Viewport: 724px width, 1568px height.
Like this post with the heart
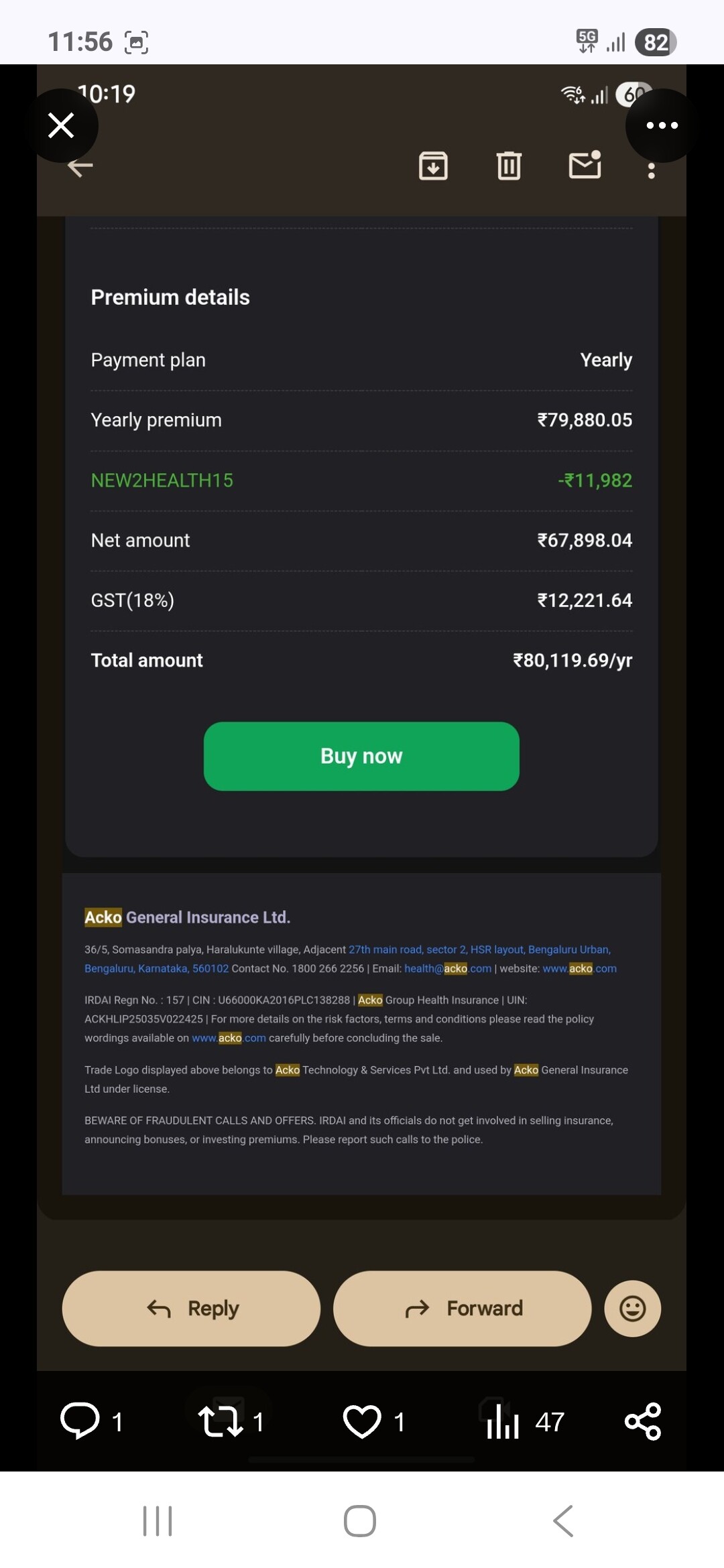(373, 1421)
